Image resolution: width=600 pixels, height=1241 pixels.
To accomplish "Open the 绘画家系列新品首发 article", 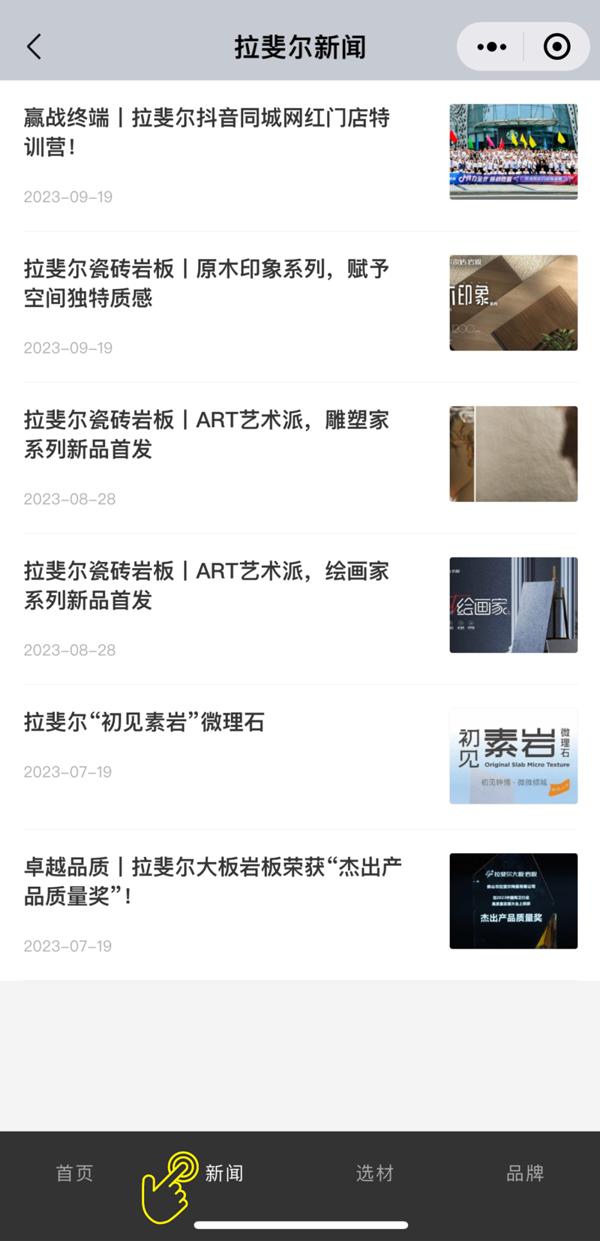I will point(300,608).
